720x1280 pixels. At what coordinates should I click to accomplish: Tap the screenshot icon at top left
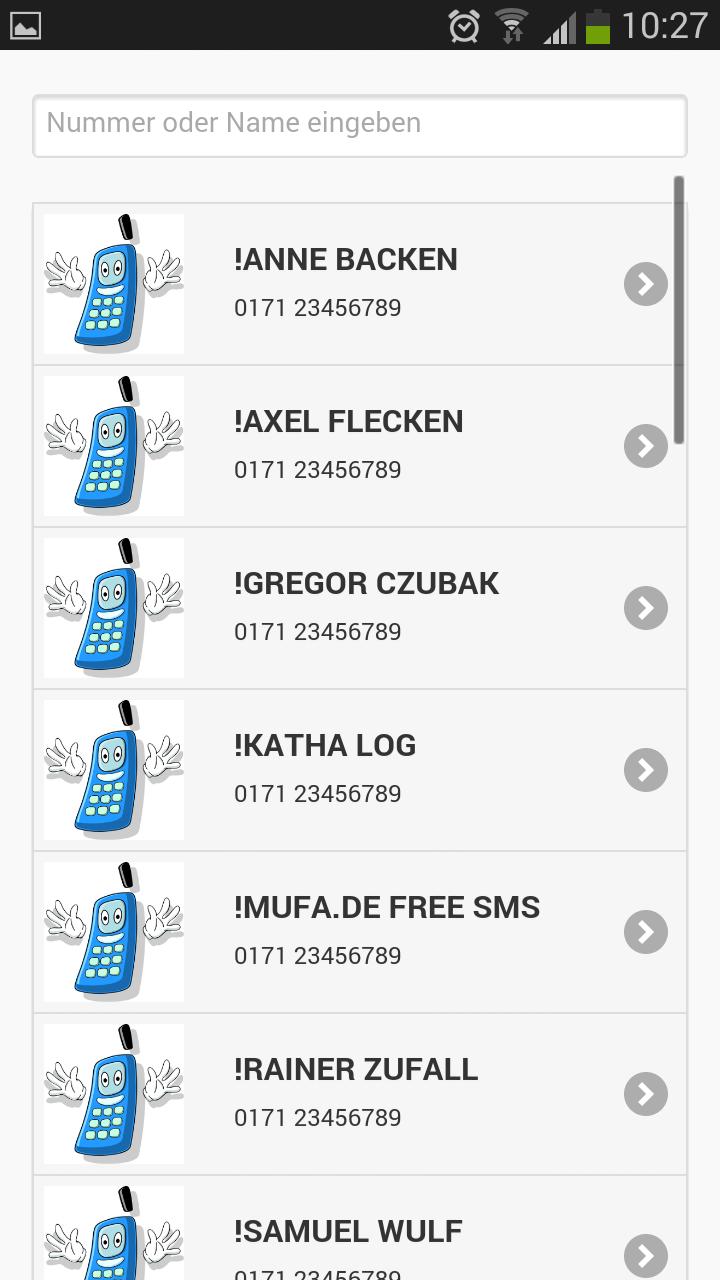point(26,25)
